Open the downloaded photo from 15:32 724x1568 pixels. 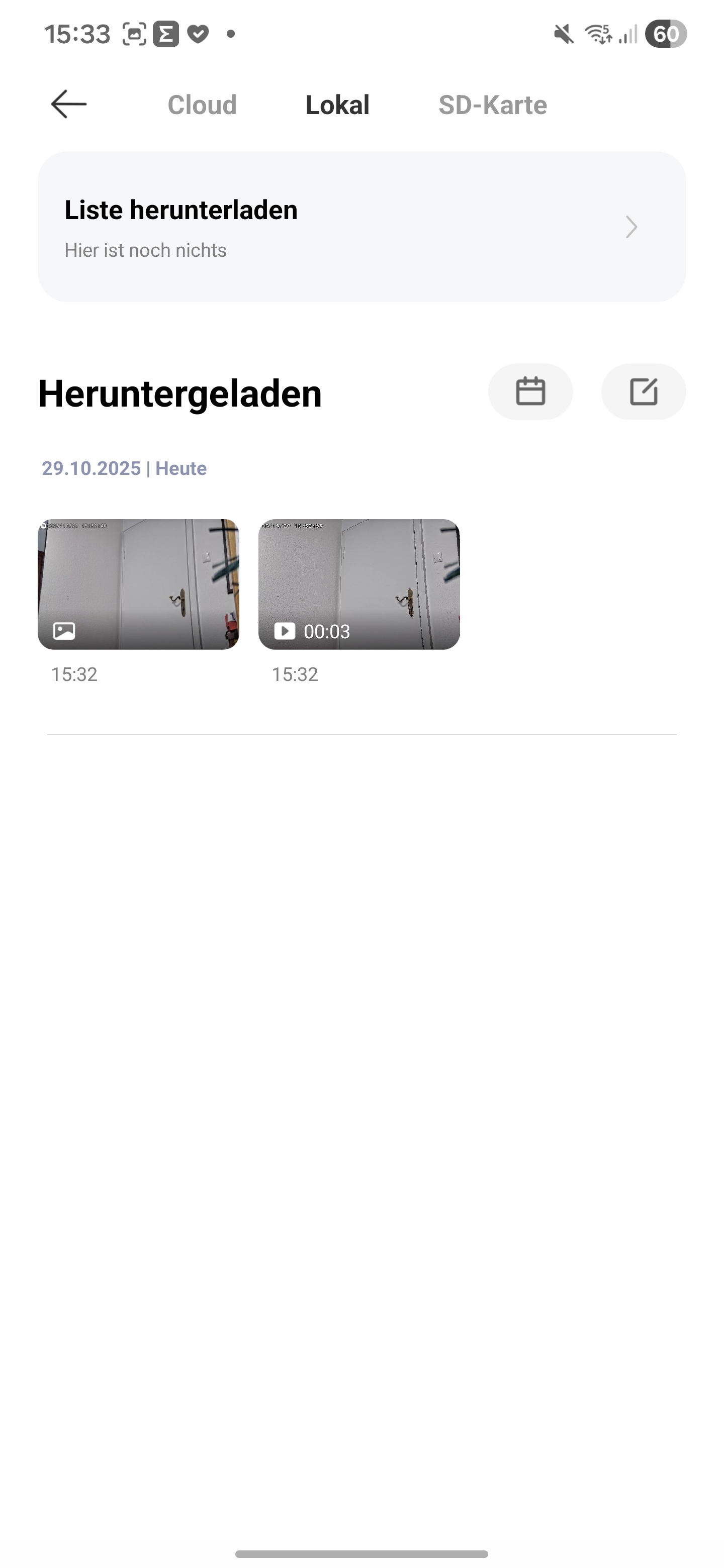point(138,584)
